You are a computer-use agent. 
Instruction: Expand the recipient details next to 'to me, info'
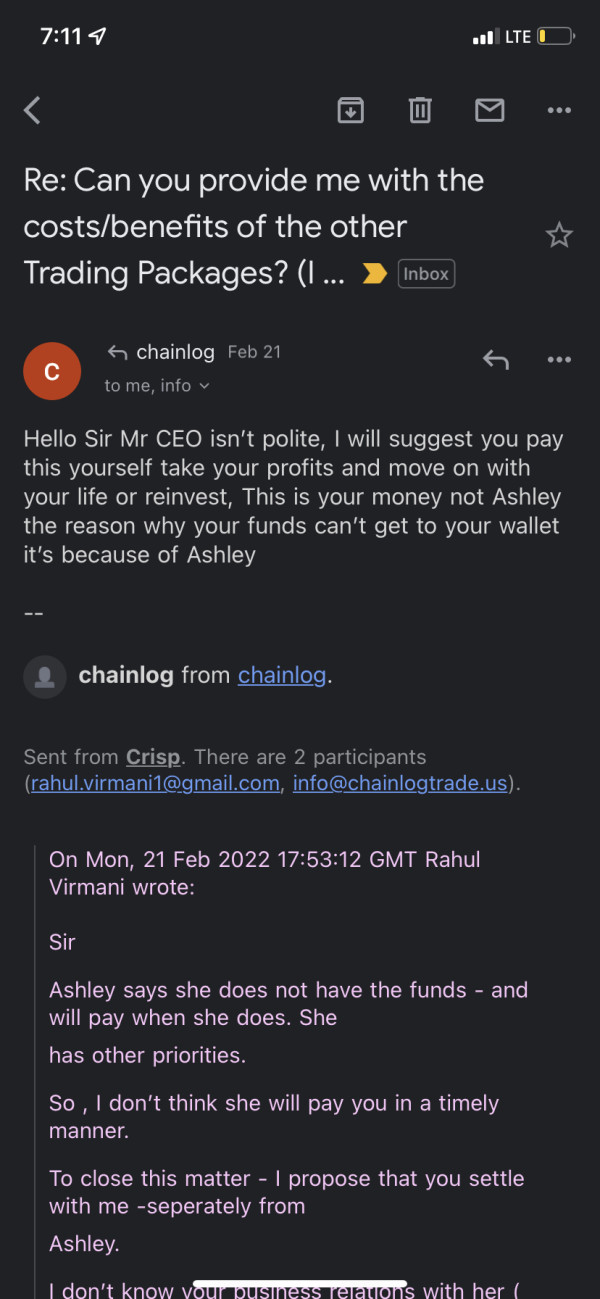coord(157,385)
